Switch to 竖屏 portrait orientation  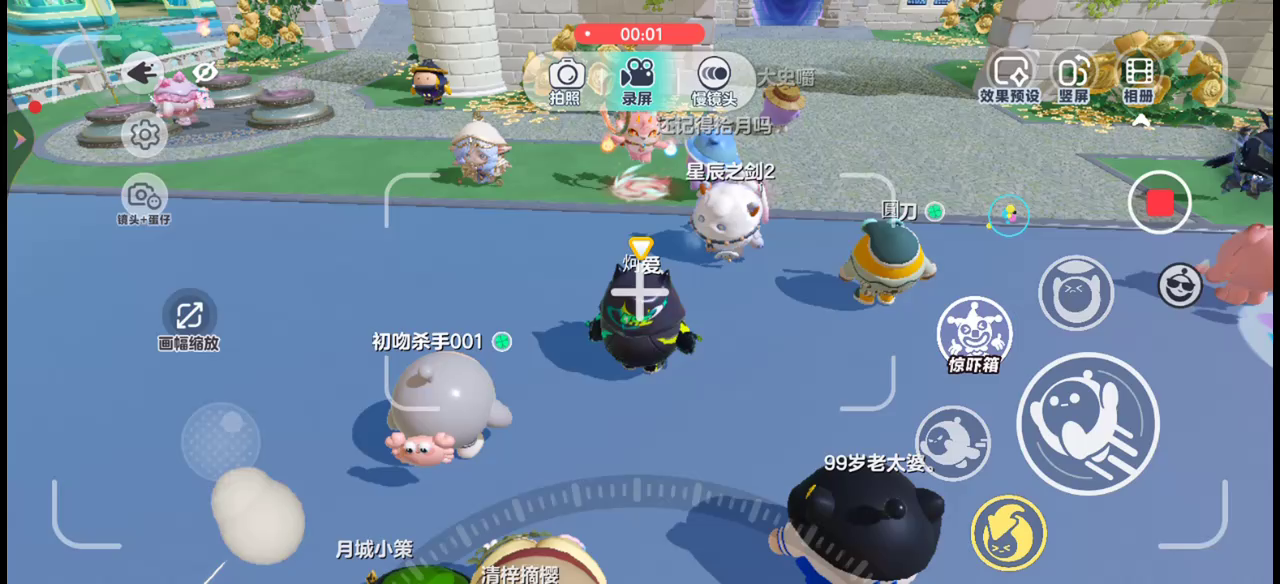[1074, 78]
